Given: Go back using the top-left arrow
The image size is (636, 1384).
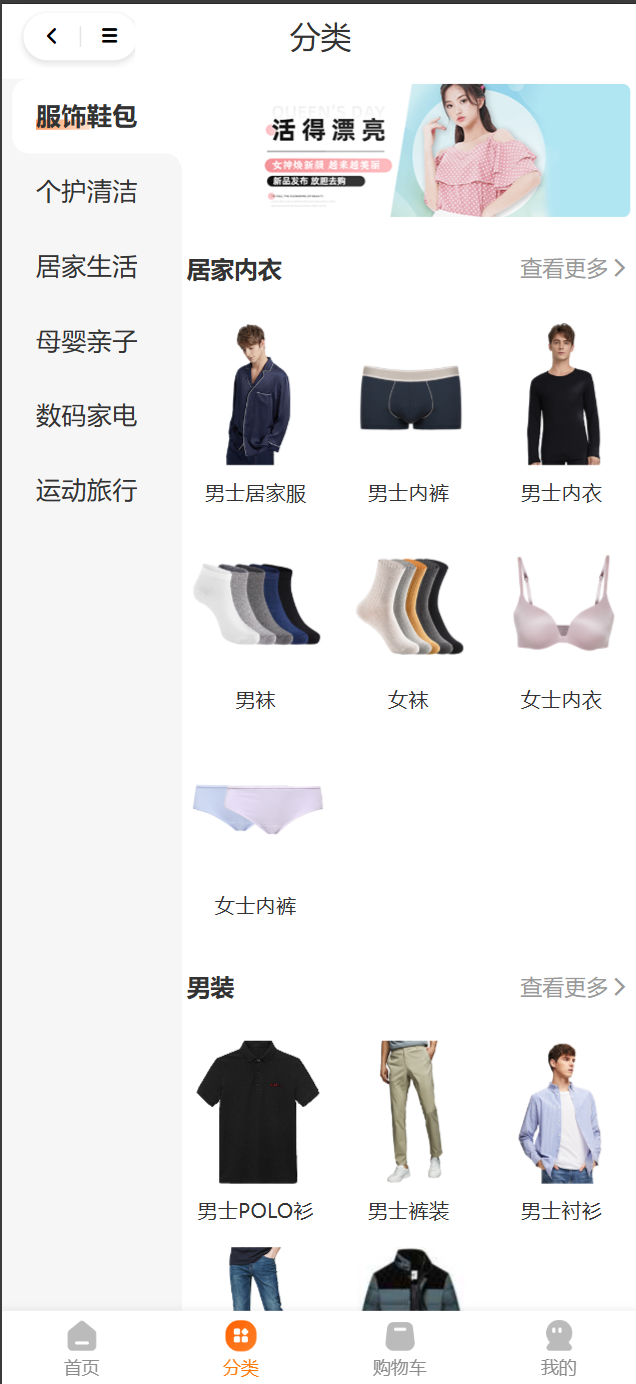Looking at the screenshot, I should (x=52, y=36).
